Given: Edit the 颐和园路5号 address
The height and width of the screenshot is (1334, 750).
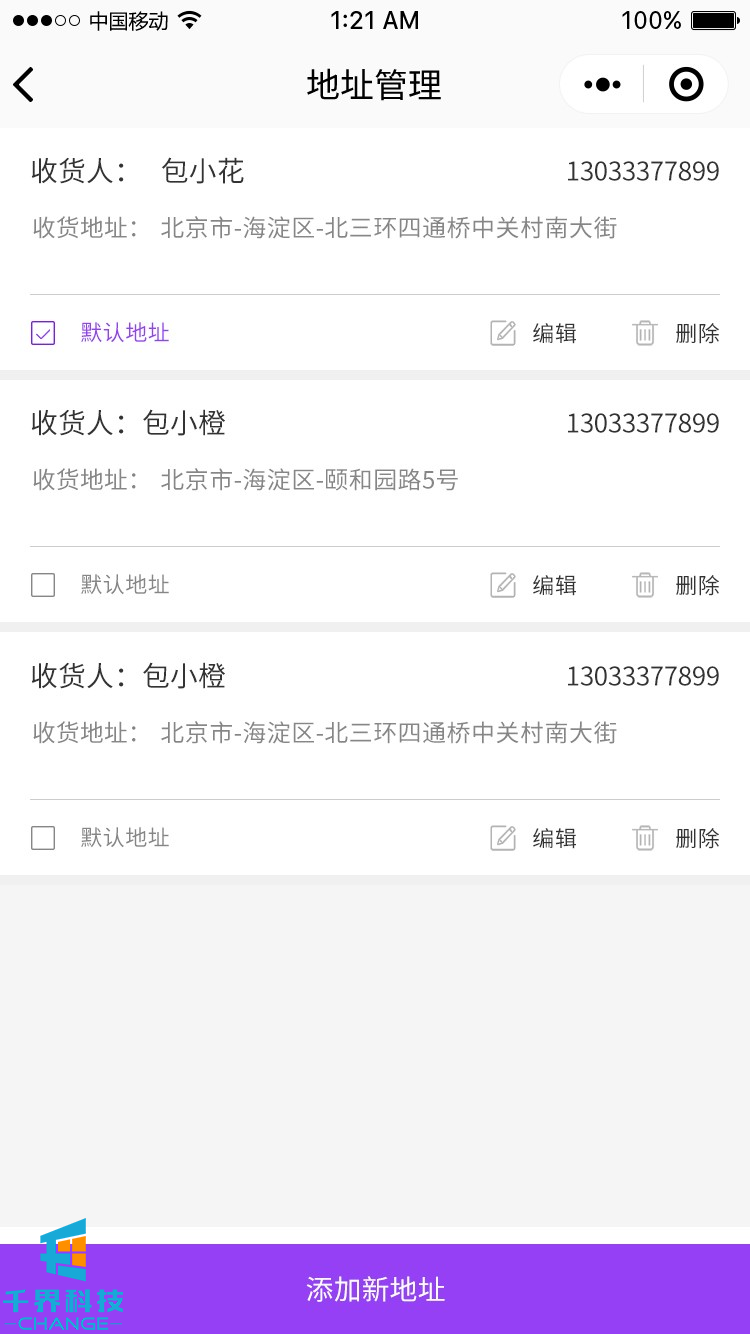Looking at the screenshot, I should click(x=534, y=585).
